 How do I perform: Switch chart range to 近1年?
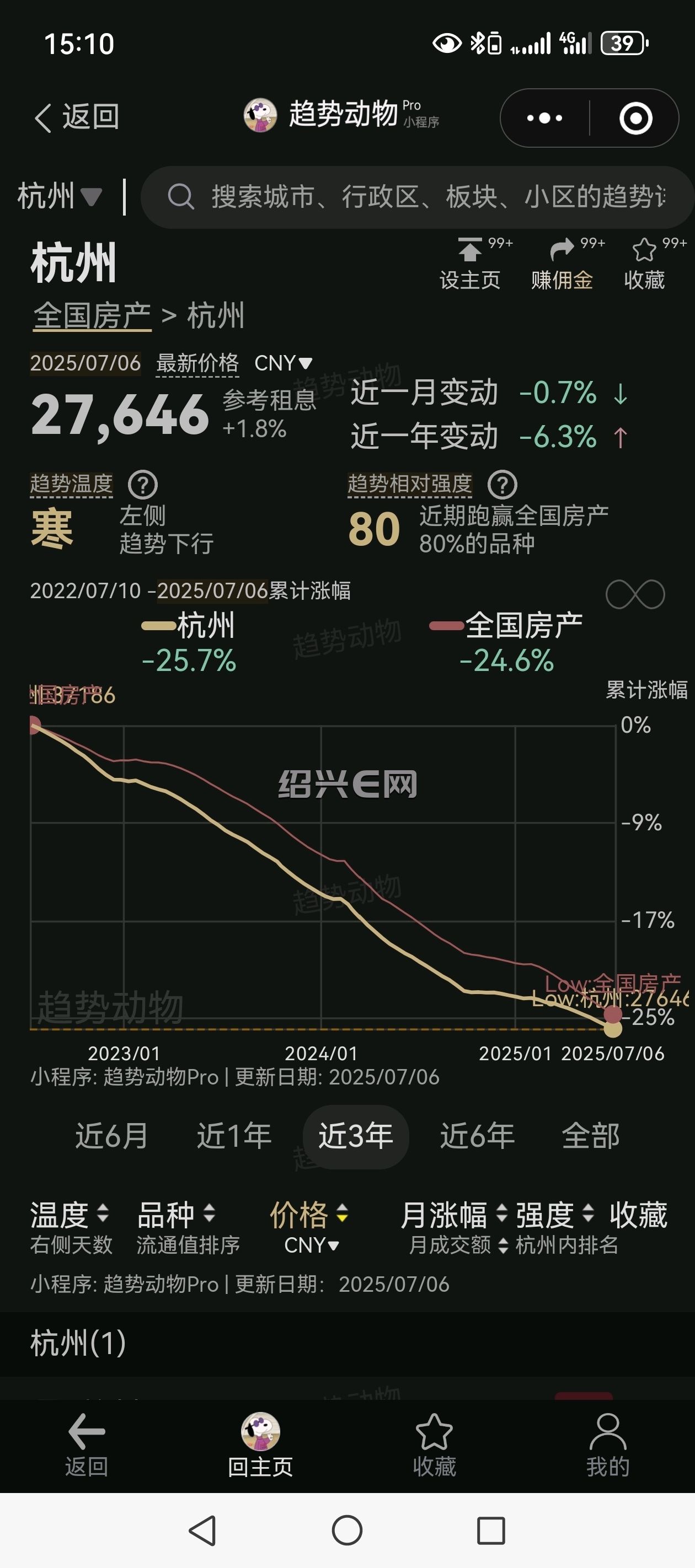[x=234, y=1136]
